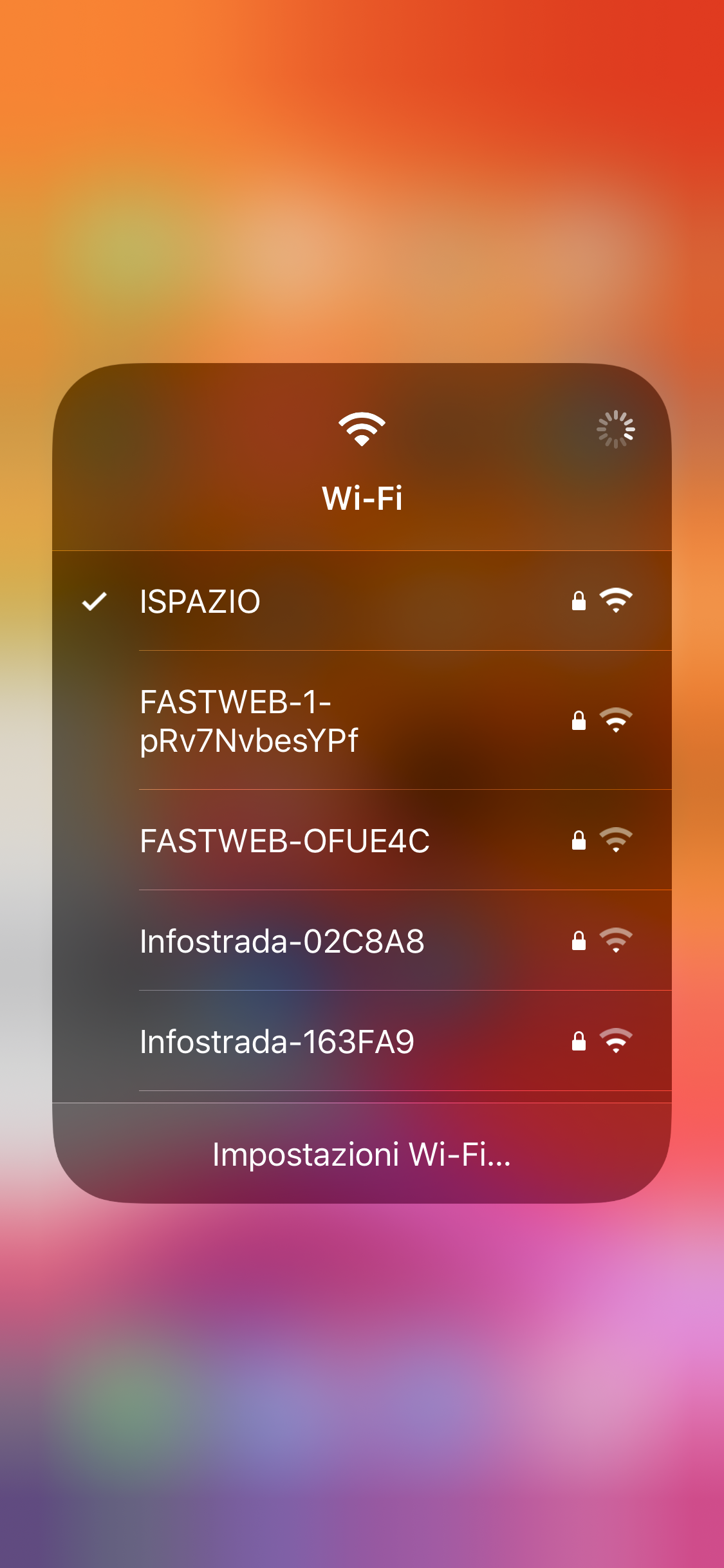Choose the Infostrada-02C8A8 network
The height and width of the screenshot is (1568, 724).
click(x=362, y=940)
